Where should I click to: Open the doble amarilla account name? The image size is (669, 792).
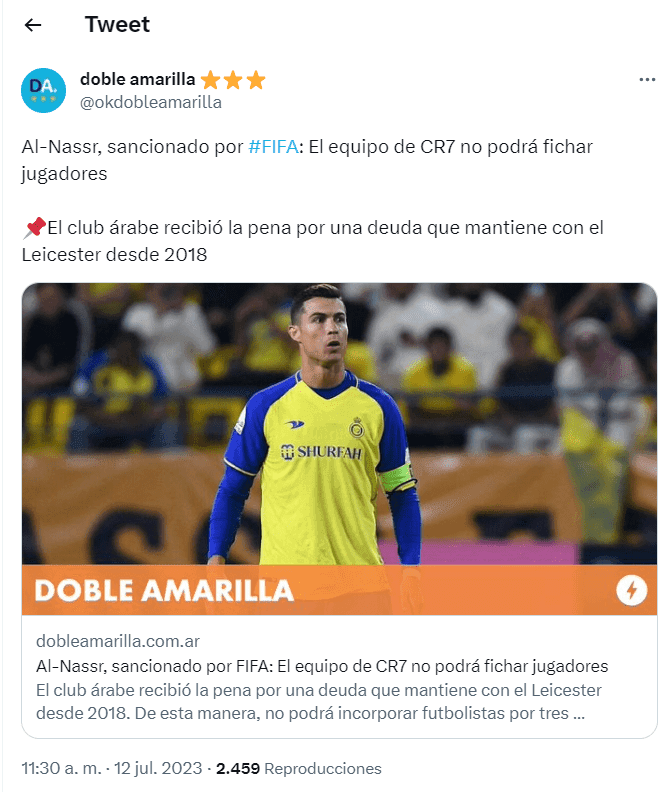click(137, 80)
